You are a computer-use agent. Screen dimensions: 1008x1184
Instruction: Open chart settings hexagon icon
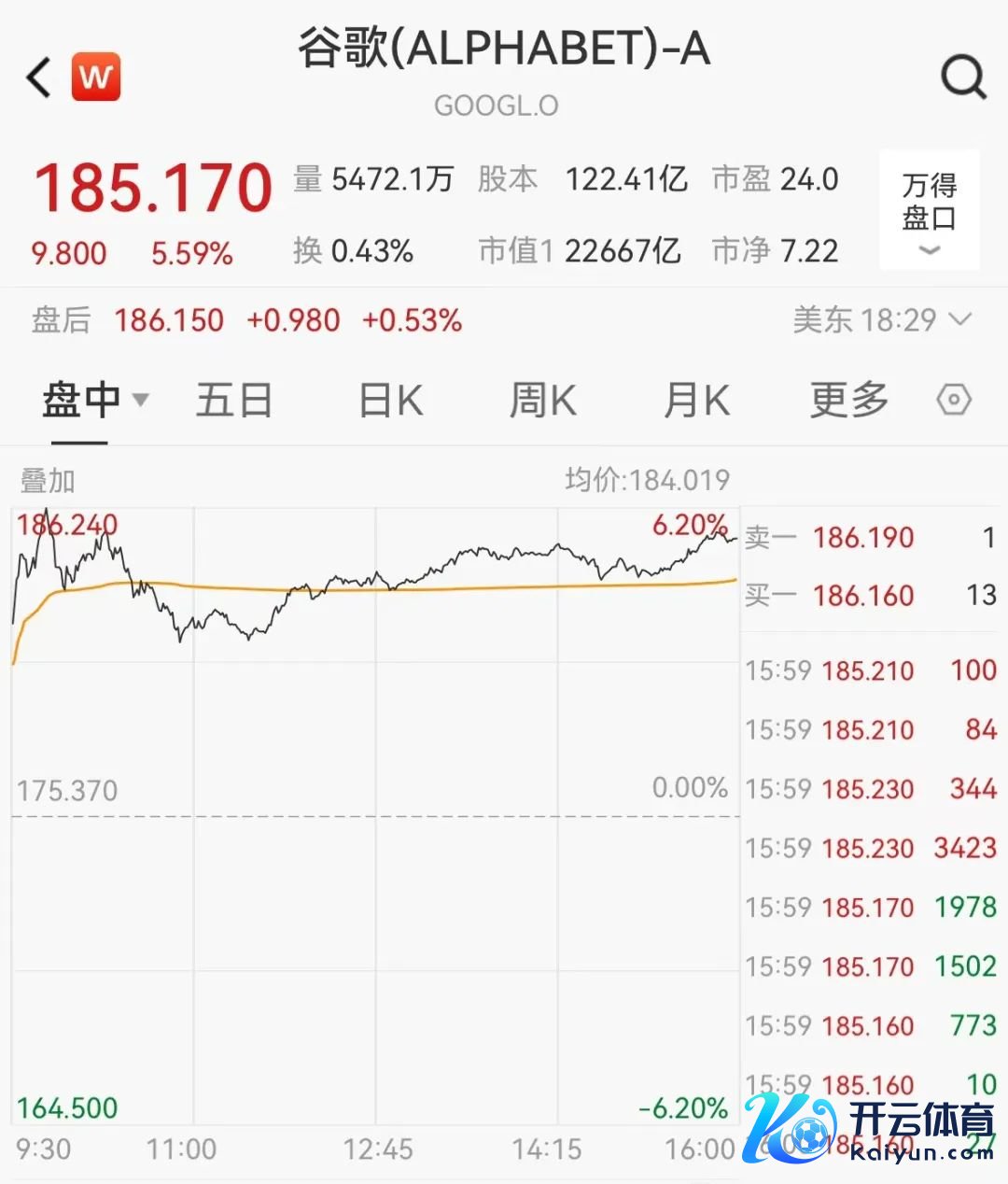[x=953, y=401]
